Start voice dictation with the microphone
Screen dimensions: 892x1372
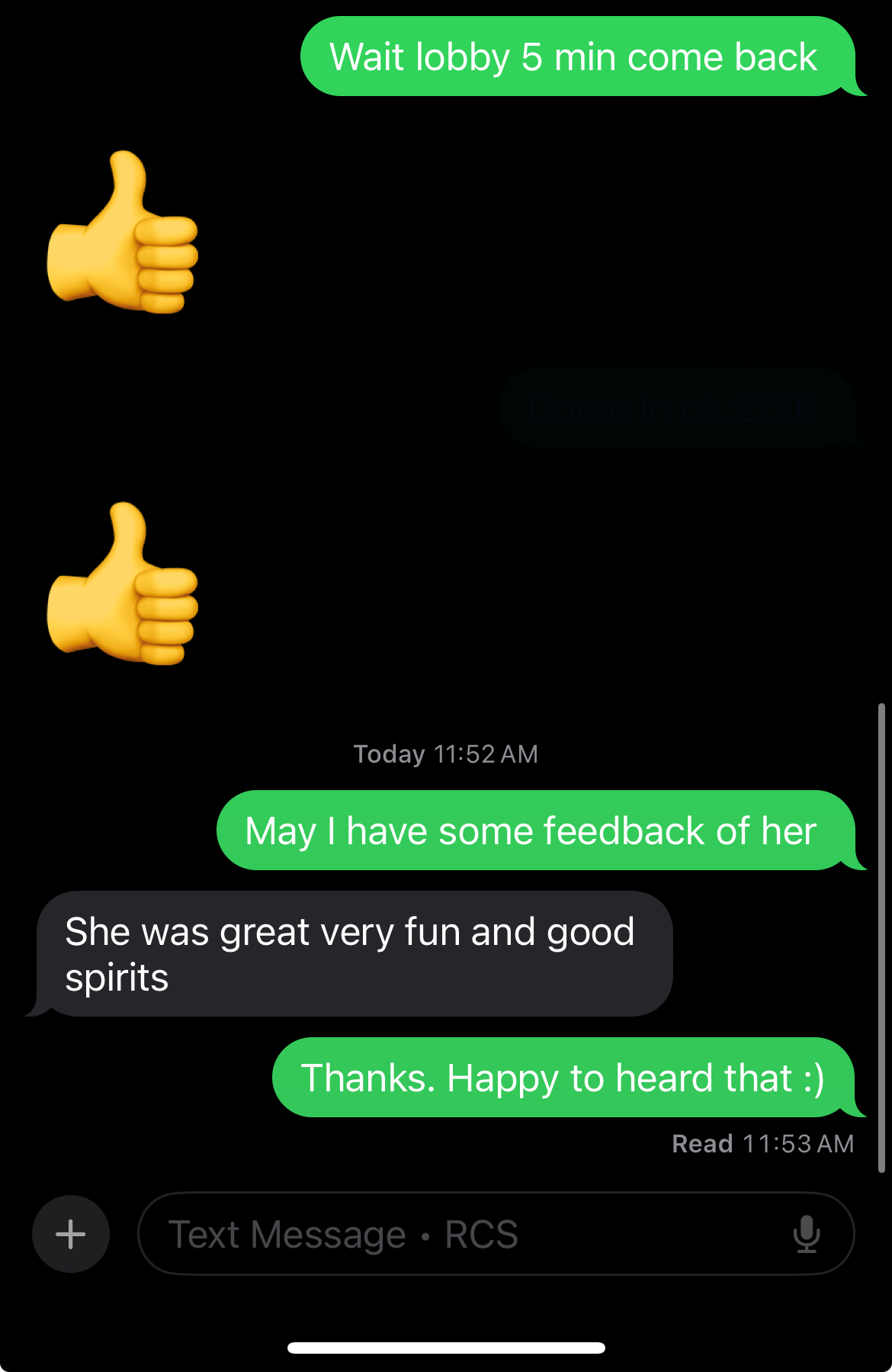(x=806, y=1233)
